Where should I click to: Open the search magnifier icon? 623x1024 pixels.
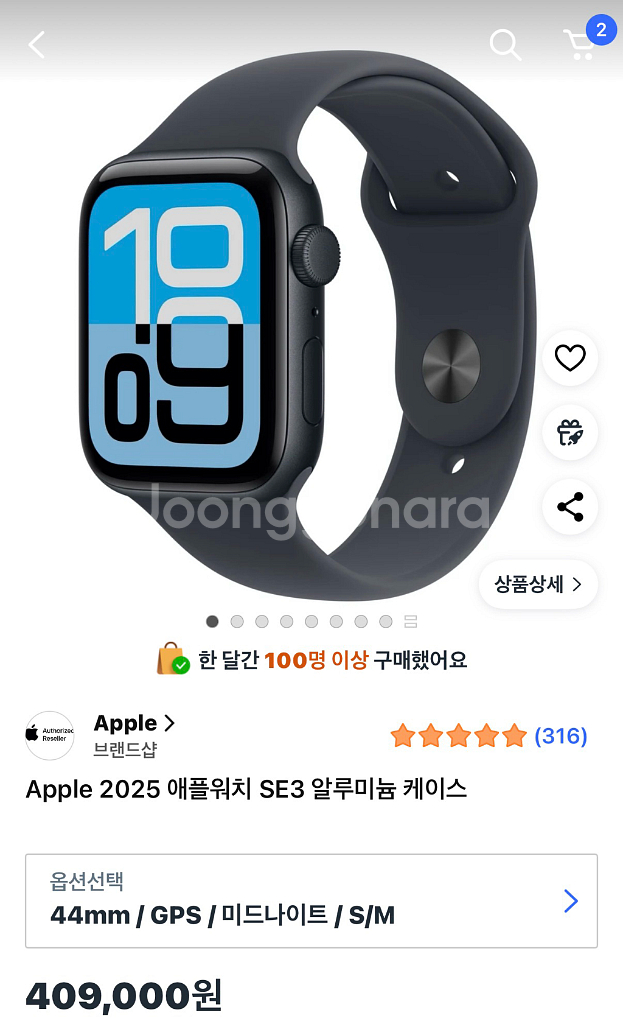point(505,44)
